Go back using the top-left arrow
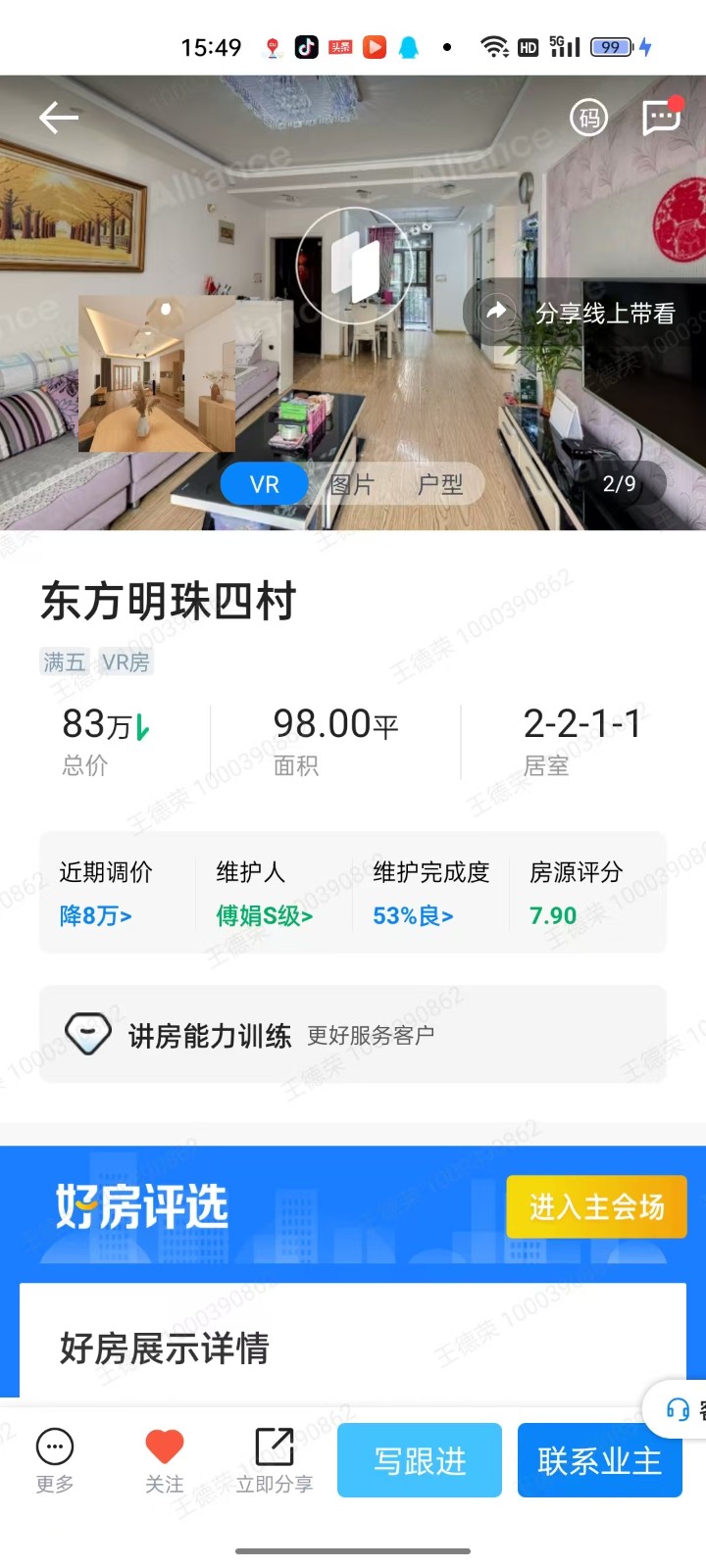 59,119
